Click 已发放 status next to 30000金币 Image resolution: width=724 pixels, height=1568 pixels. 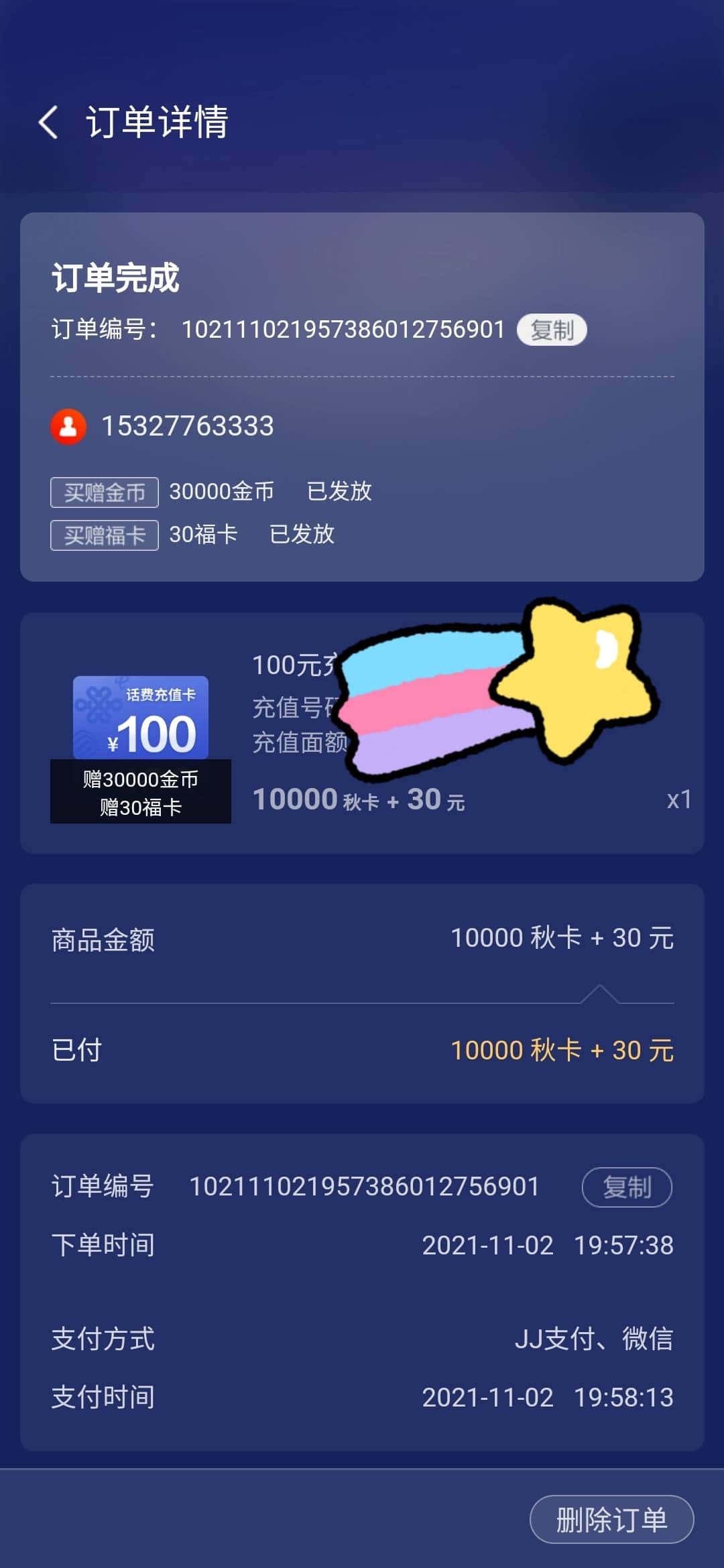point(341,491)
